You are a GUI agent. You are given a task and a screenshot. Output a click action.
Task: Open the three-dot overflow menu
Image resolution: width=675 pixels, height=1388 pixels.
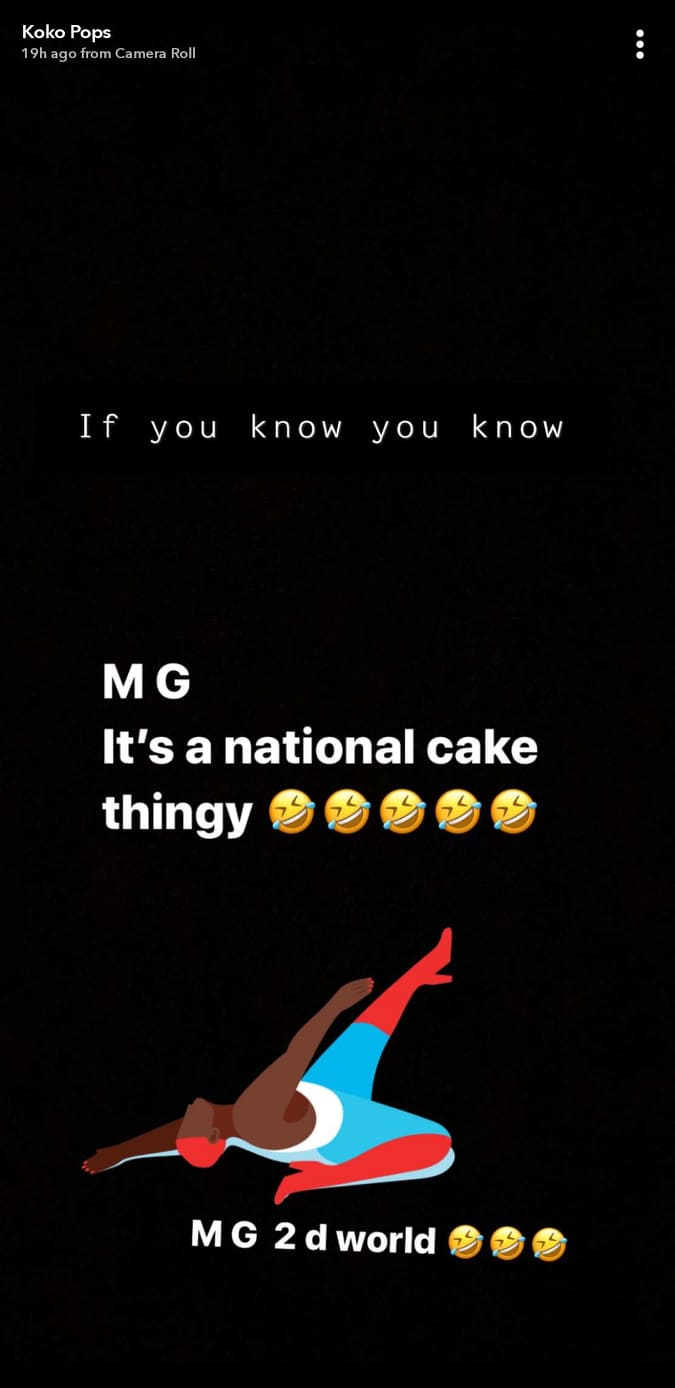[640, 44]
